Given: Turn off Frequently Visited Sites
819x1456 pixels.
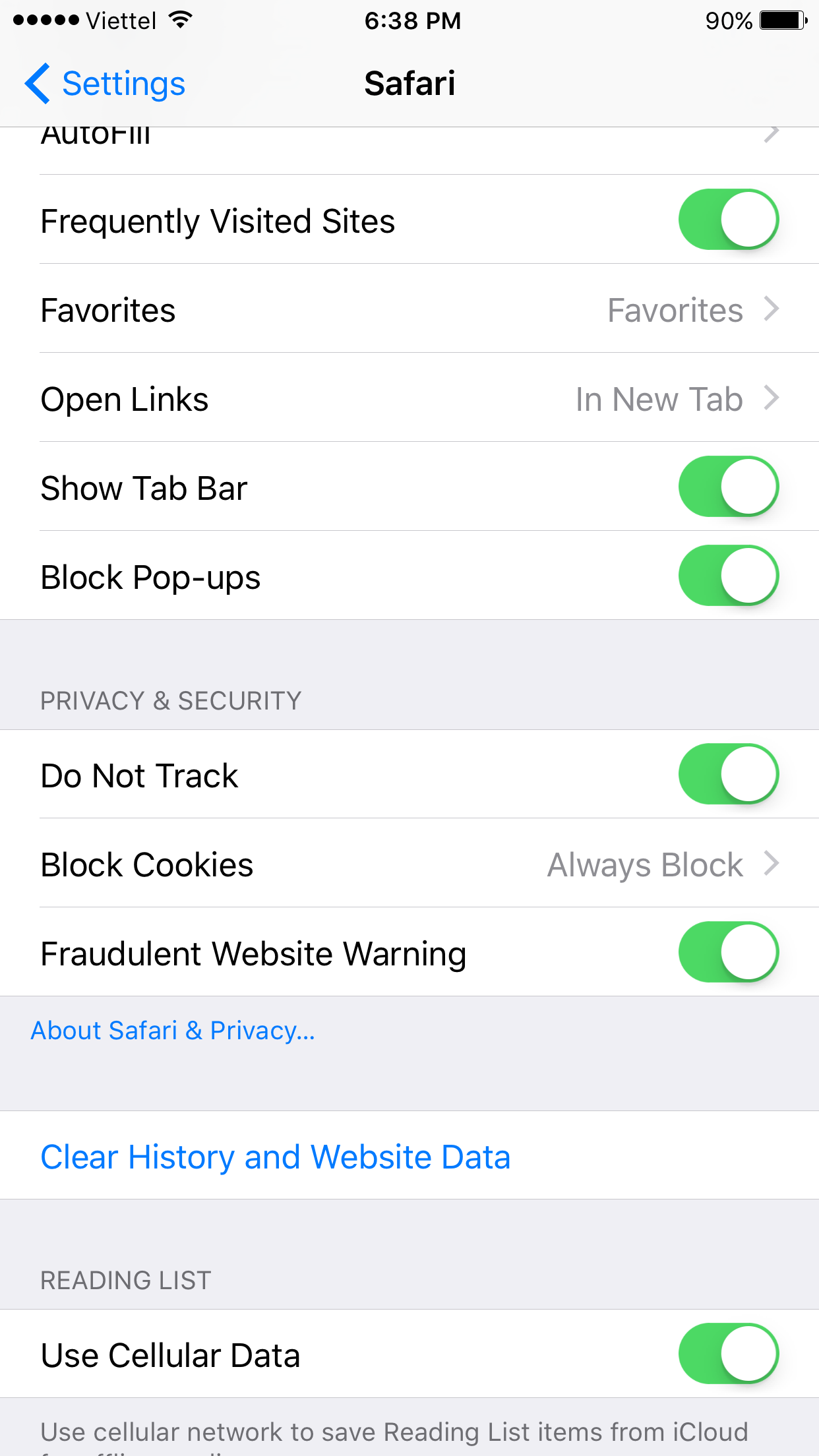Looking at the screenshot, I should click(728, 220).
